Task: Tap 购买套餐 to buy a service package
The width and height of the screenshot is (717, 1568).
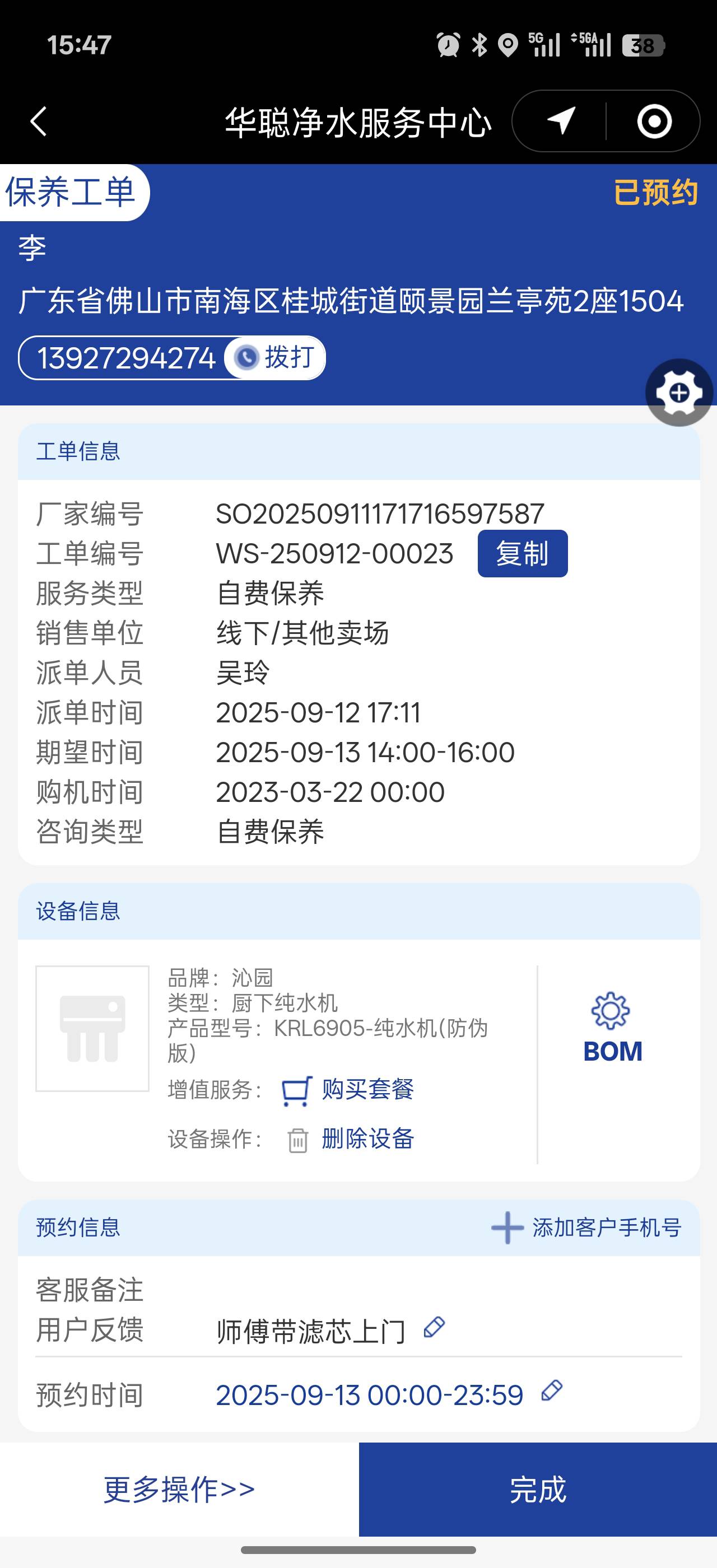Action: pyautogui.click(x=348, y=1090)
